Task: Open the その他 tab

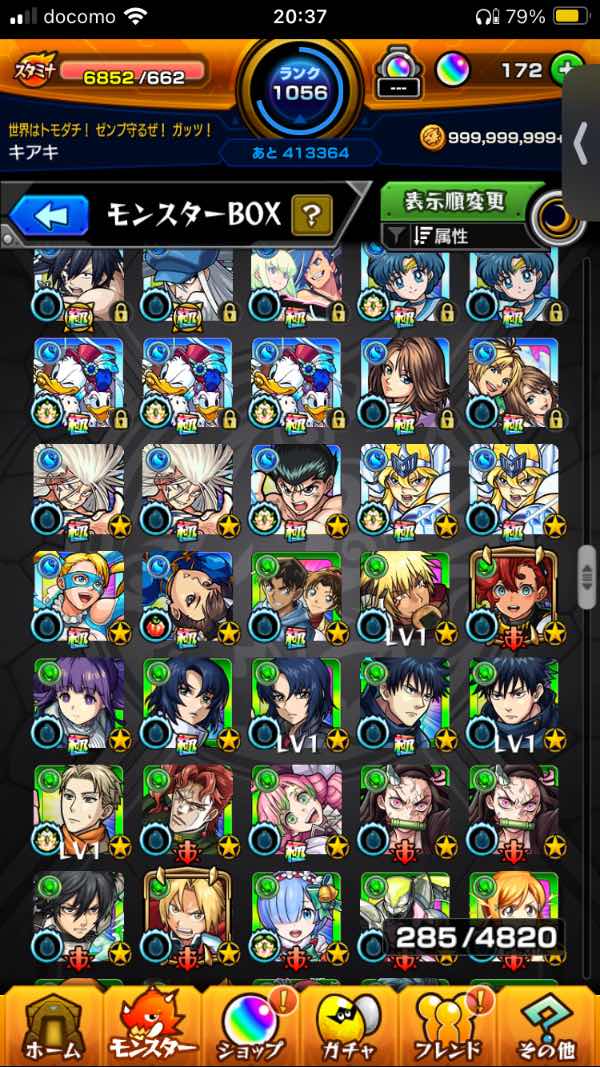Action: pyautogui.click(x=550, y=1025)
